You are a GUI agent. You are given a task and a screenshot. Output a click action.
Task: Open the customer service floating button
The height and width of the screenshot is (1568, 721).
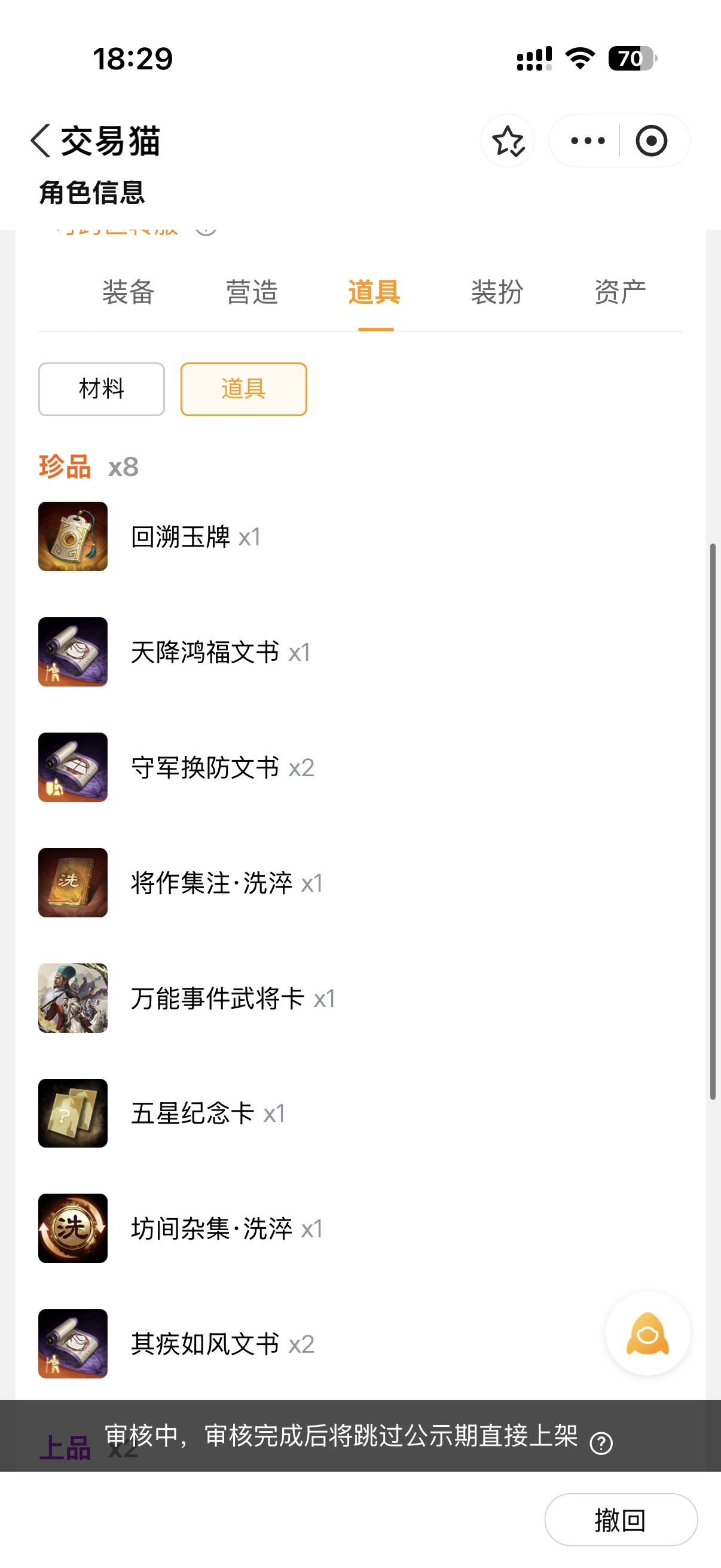click(x=647, y=1333)
